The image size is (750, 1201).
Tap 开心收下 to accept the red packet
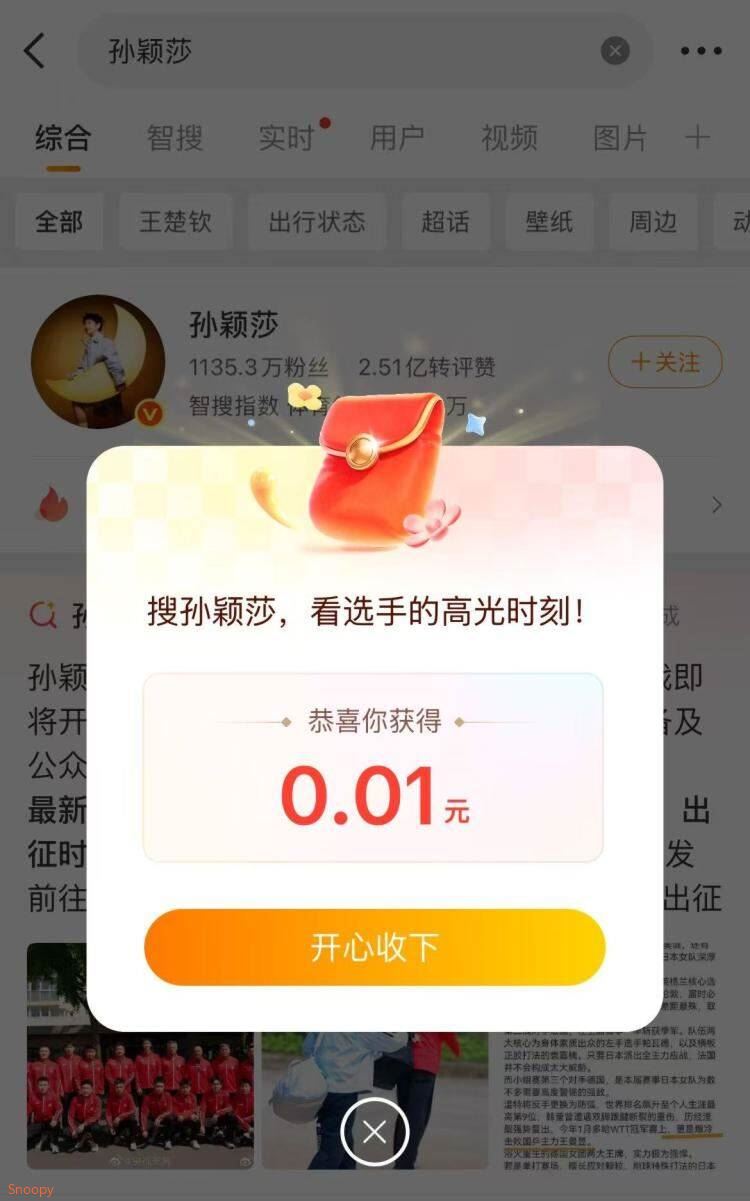(x=374, y=947)
